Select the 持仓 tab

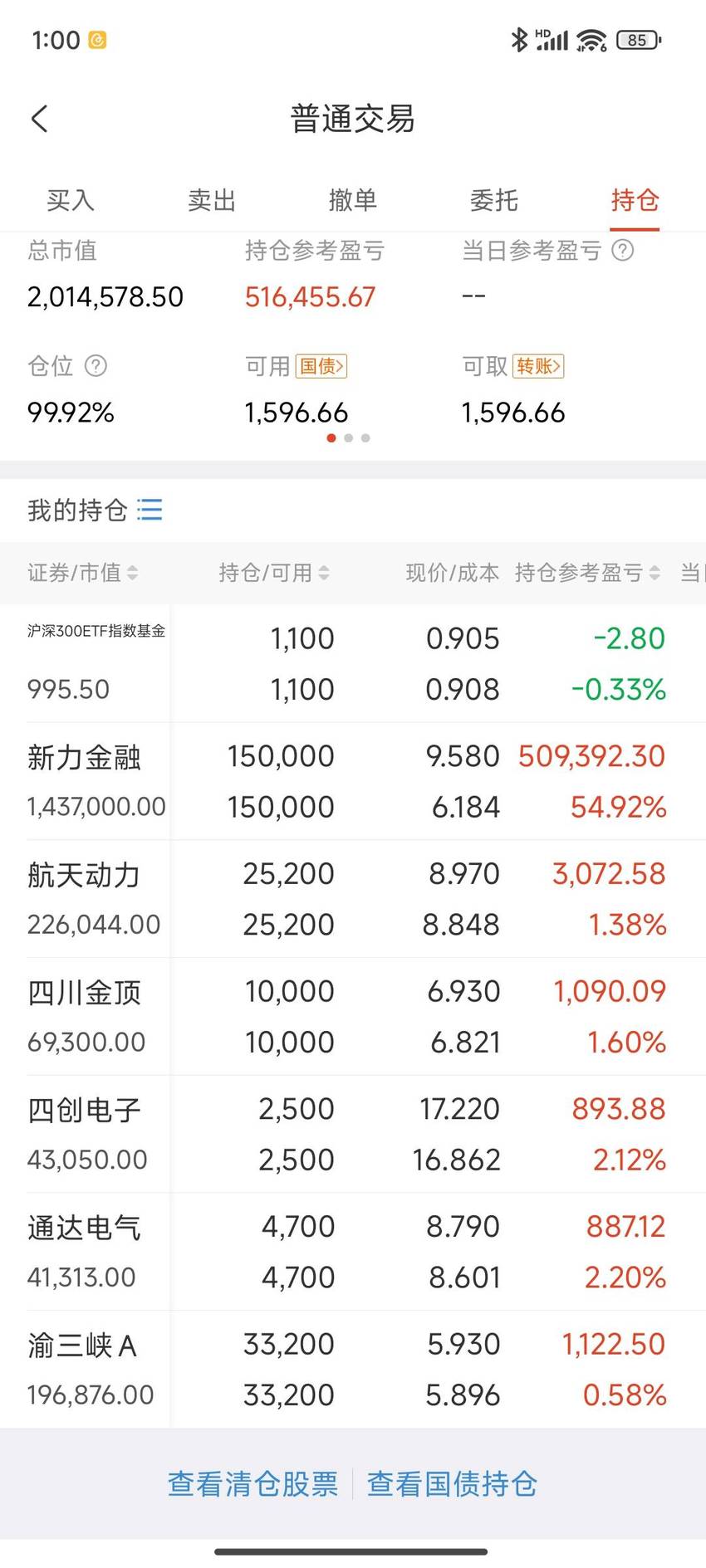pos(635,200)
